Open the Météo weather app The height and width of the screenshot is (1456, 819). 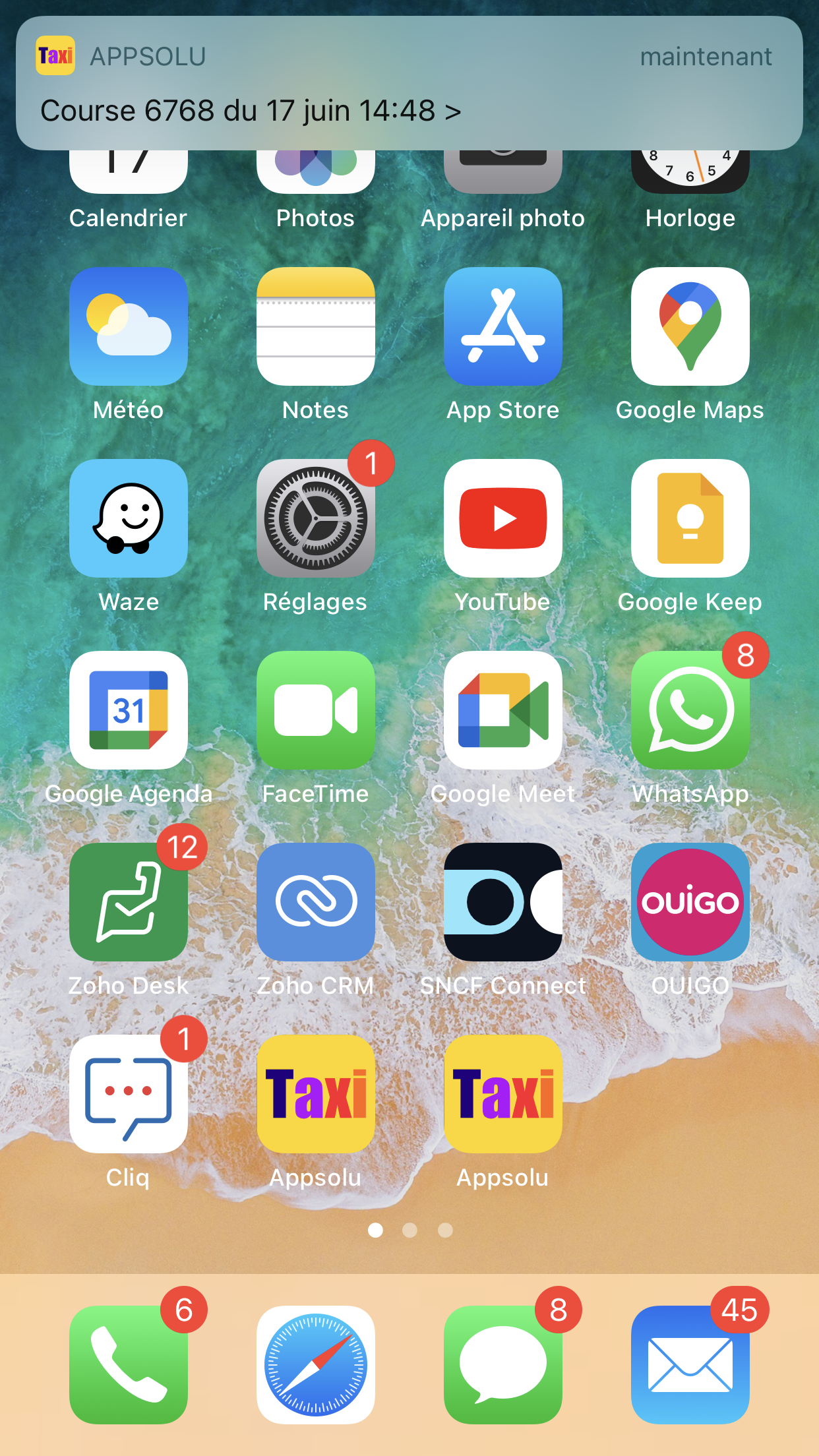coord(129,327)
